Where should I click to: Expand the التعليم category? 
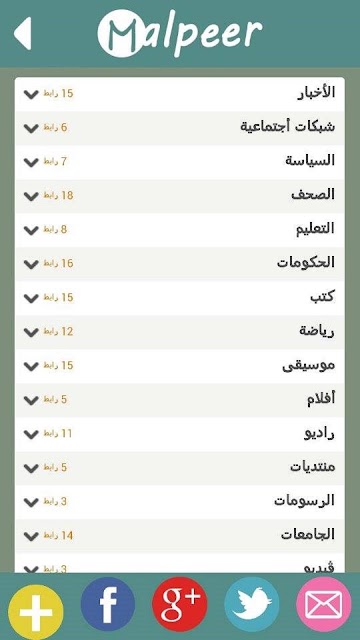tap(180, 230)
